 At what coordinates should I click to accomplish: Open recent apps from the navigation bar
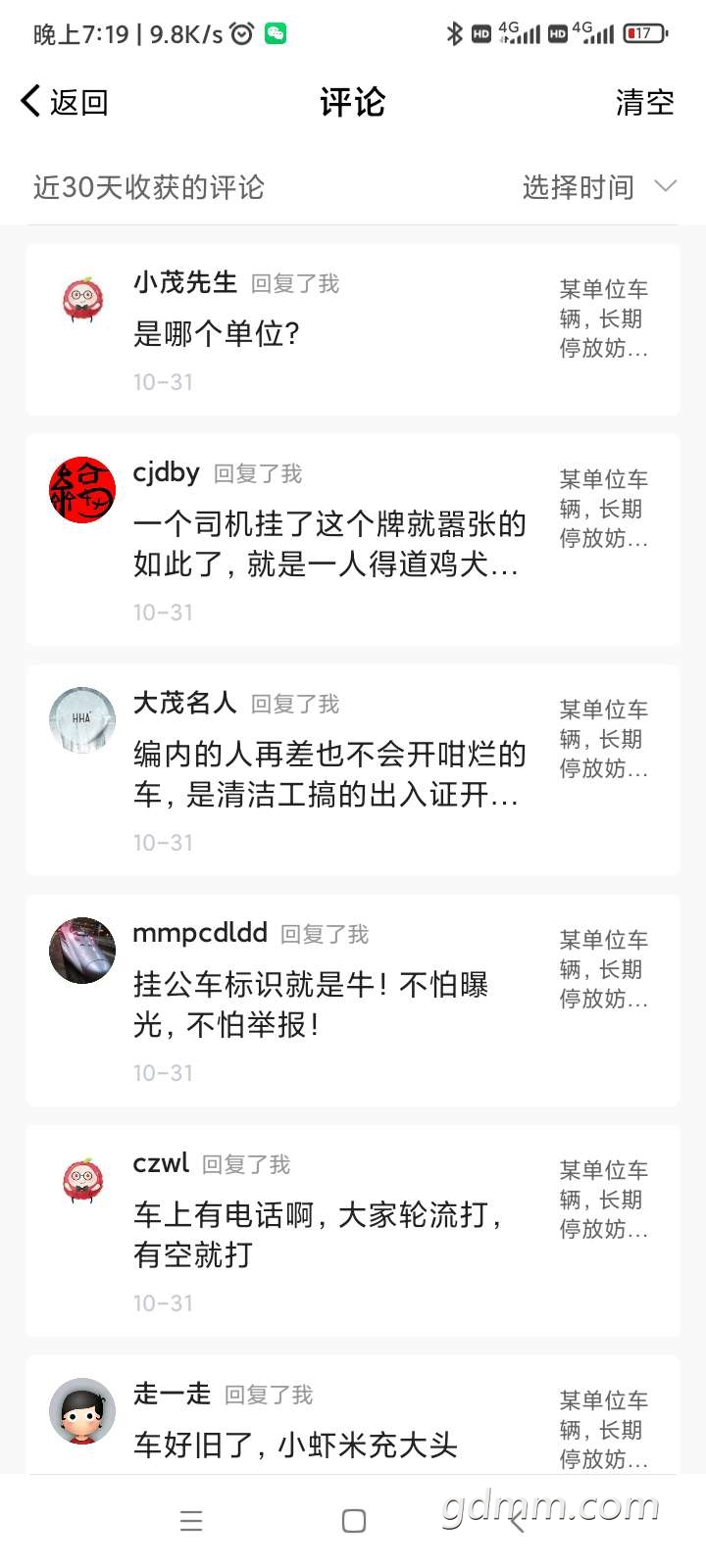[x=191, y=1520]
